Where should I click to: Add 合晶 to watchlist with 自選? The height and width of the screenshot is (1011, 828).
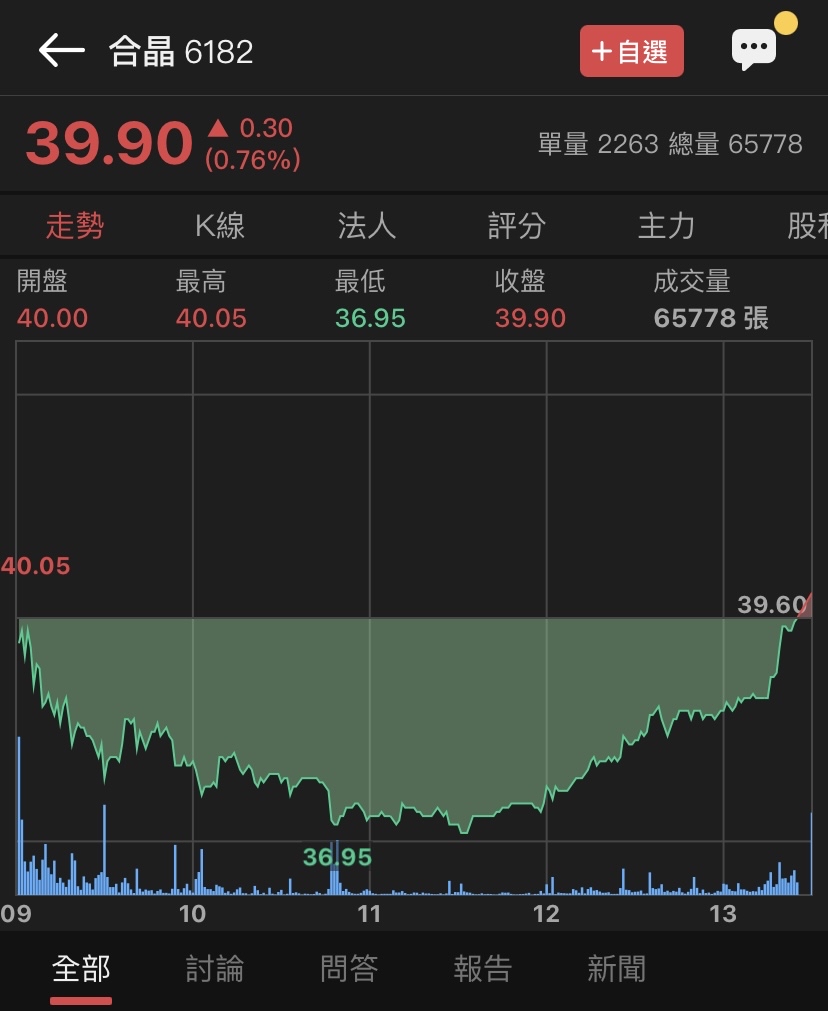click(631, 51)
